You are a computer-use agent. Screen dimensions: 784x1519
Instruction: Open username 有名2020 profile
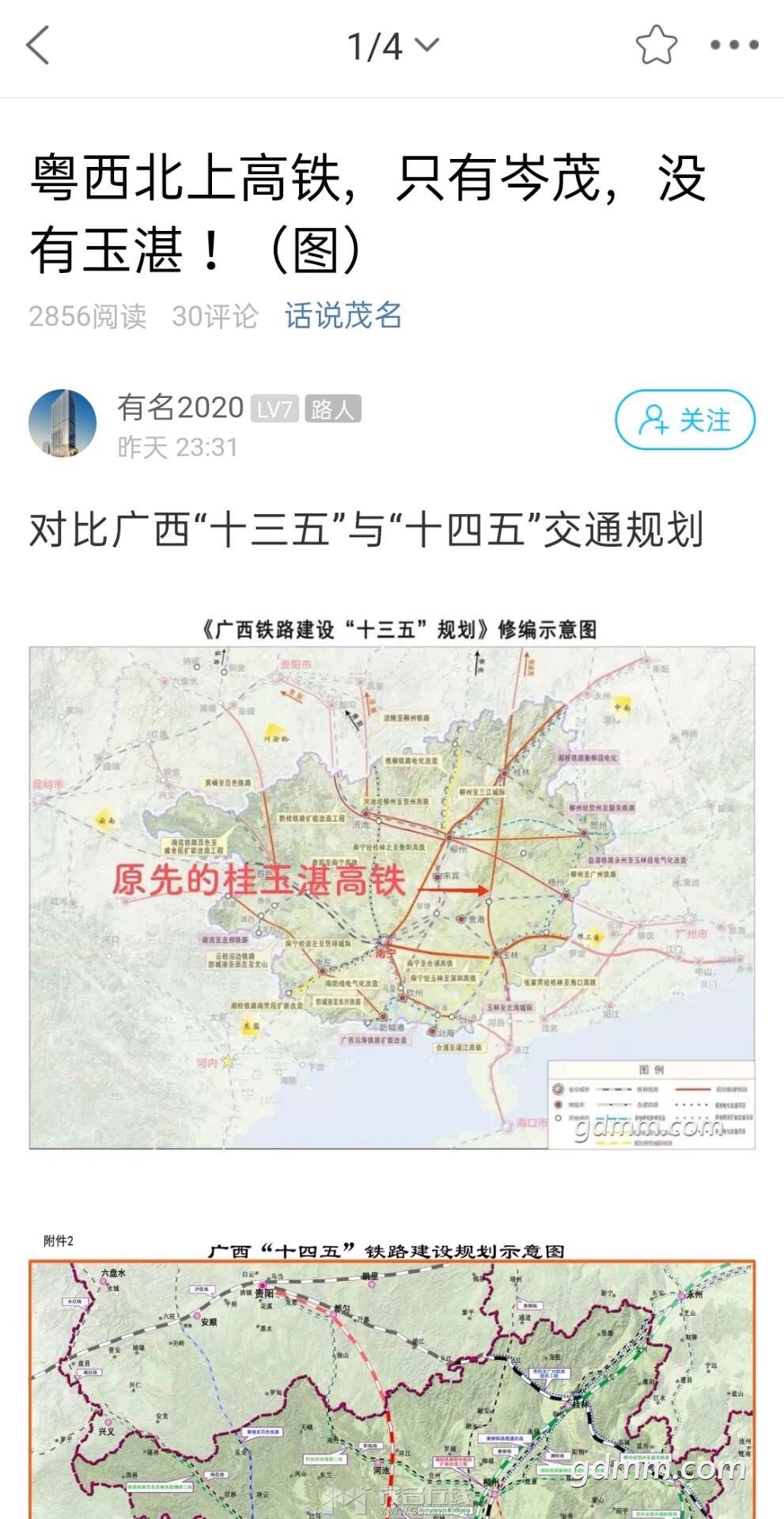click(x=180, y=408)
